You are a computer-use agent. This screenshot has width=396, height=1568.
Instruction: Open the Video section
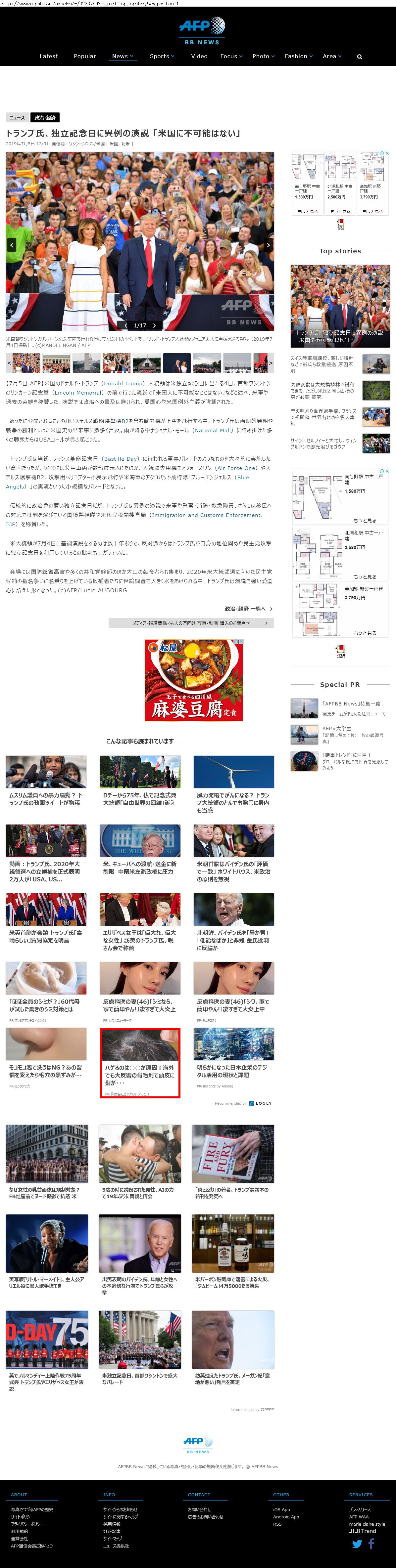[199, 56]
